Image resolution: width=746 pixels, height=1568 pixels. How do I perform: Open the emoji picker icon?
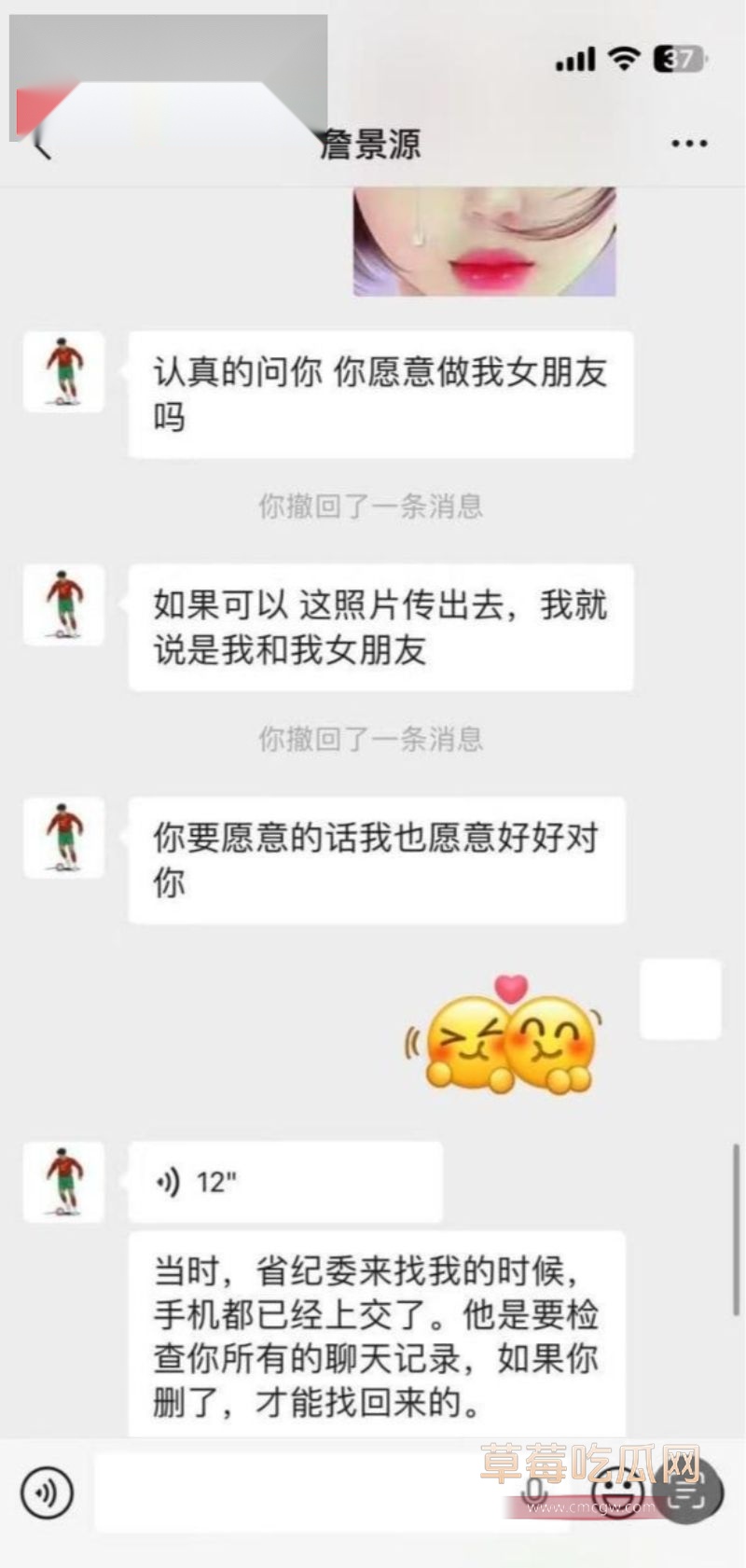pyautogui.click(x=615, y=1492)
